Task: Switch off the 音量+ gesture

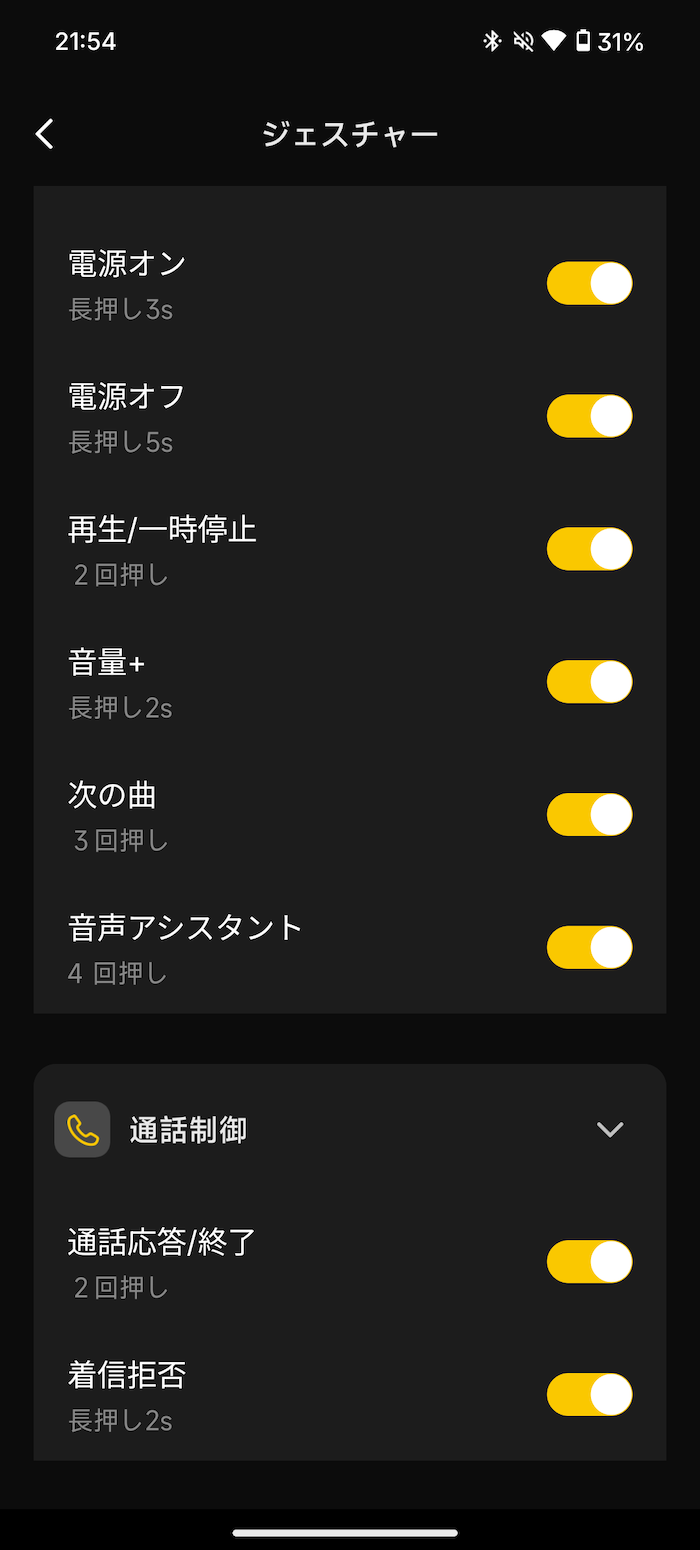Action: click(589, 682)
